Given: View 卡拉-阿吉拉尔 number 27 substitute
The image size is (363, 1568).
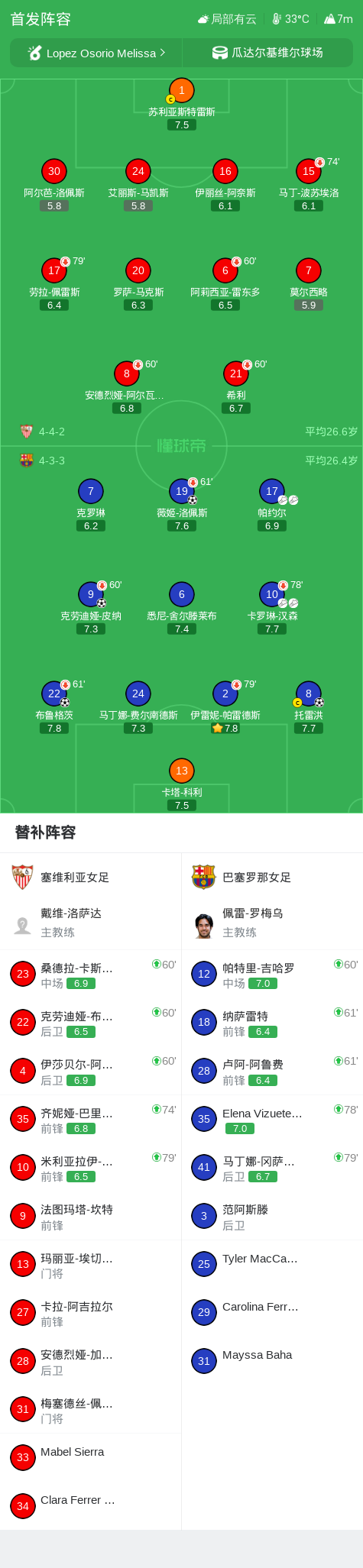Looking at the screenshot, I should tap(91, 1313).
